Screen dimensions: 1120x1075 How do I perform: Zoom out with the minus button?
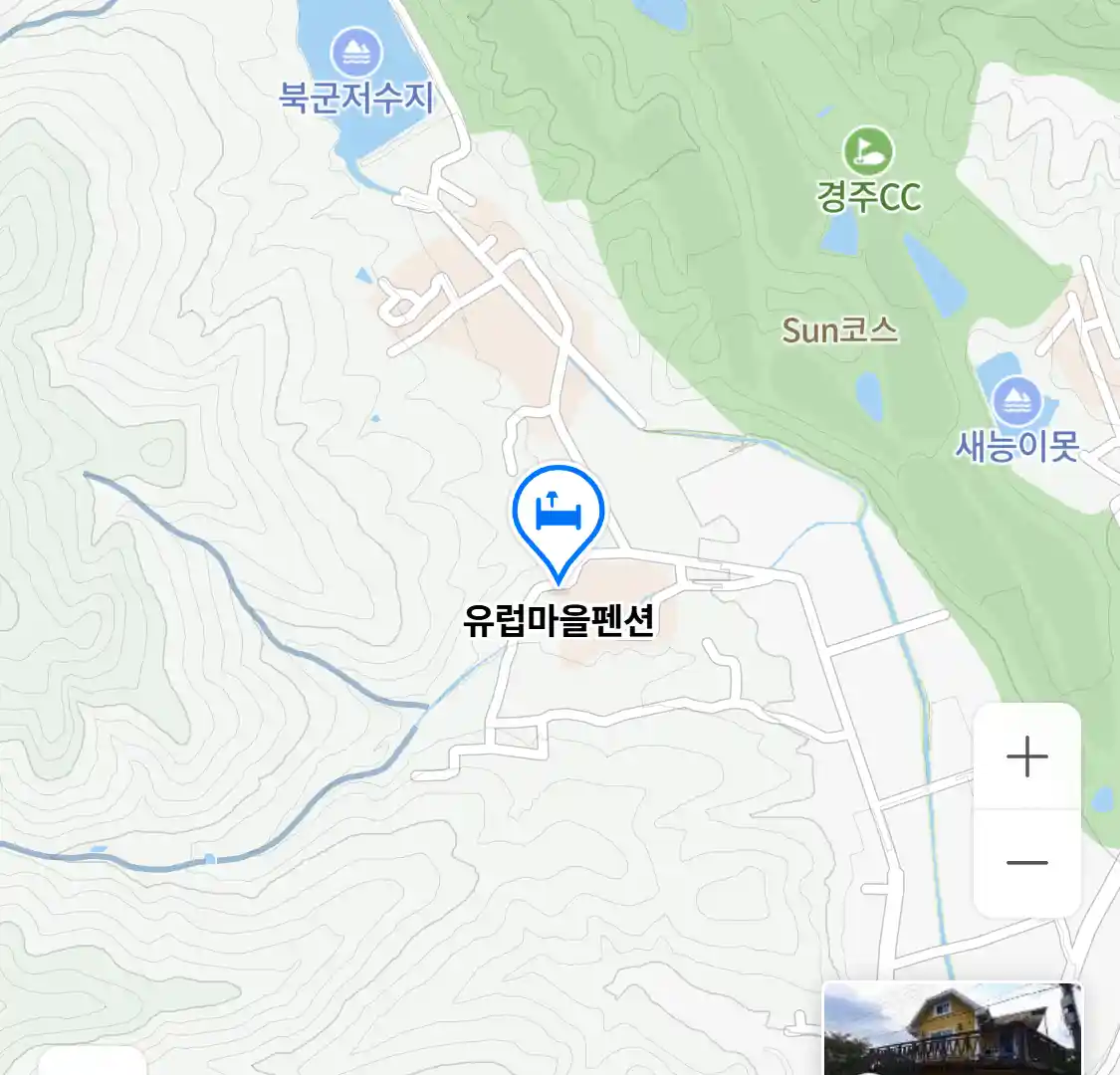[1026, 863]
